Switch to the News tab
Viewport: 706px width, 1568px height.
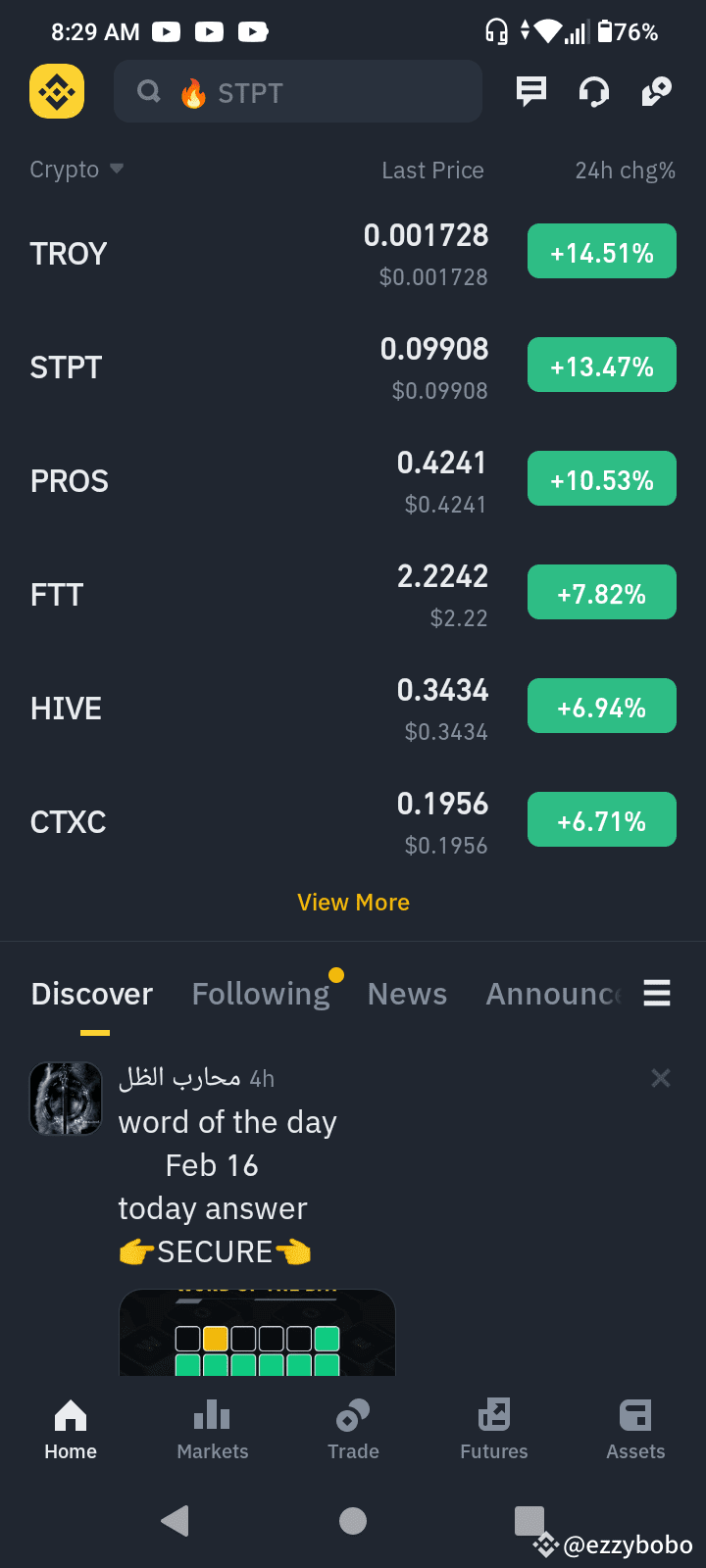coord(407,993)
